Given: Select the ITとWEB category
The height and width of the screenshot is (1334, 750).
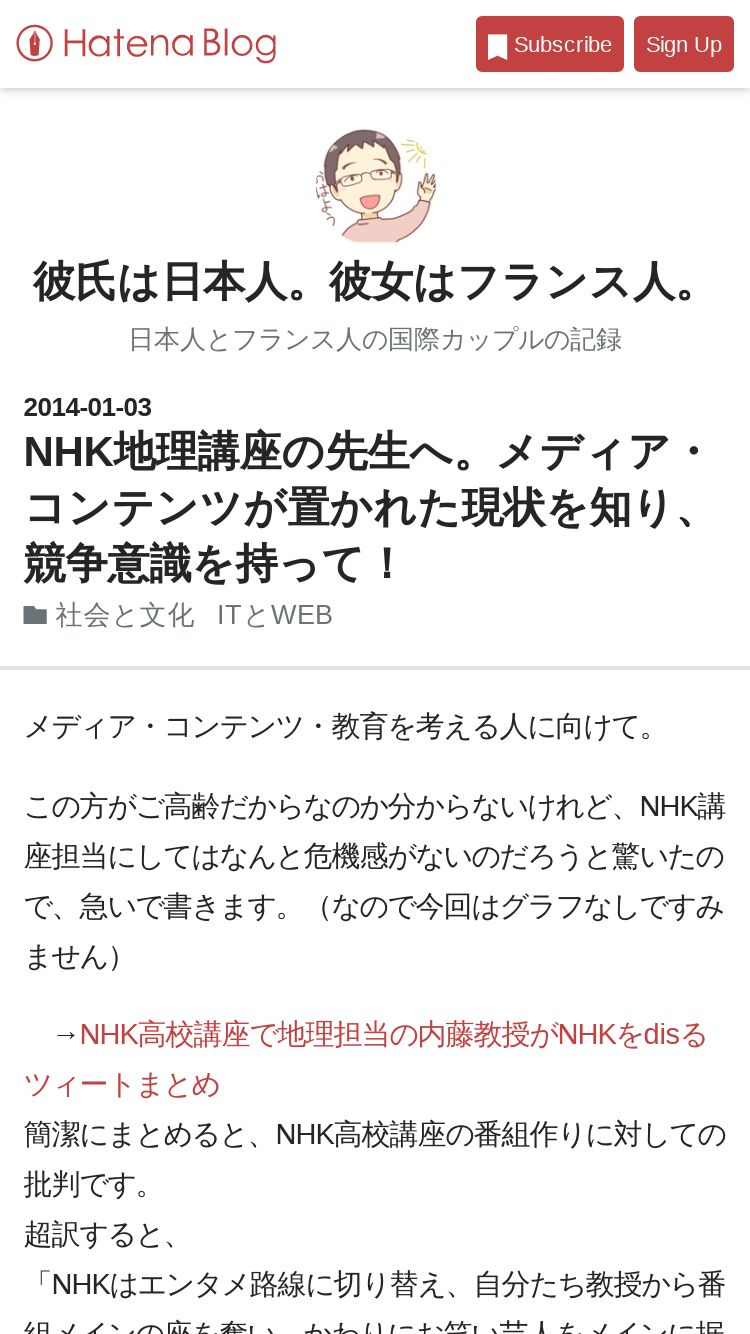Looking at the screenshot, I should tap(275, 615).
